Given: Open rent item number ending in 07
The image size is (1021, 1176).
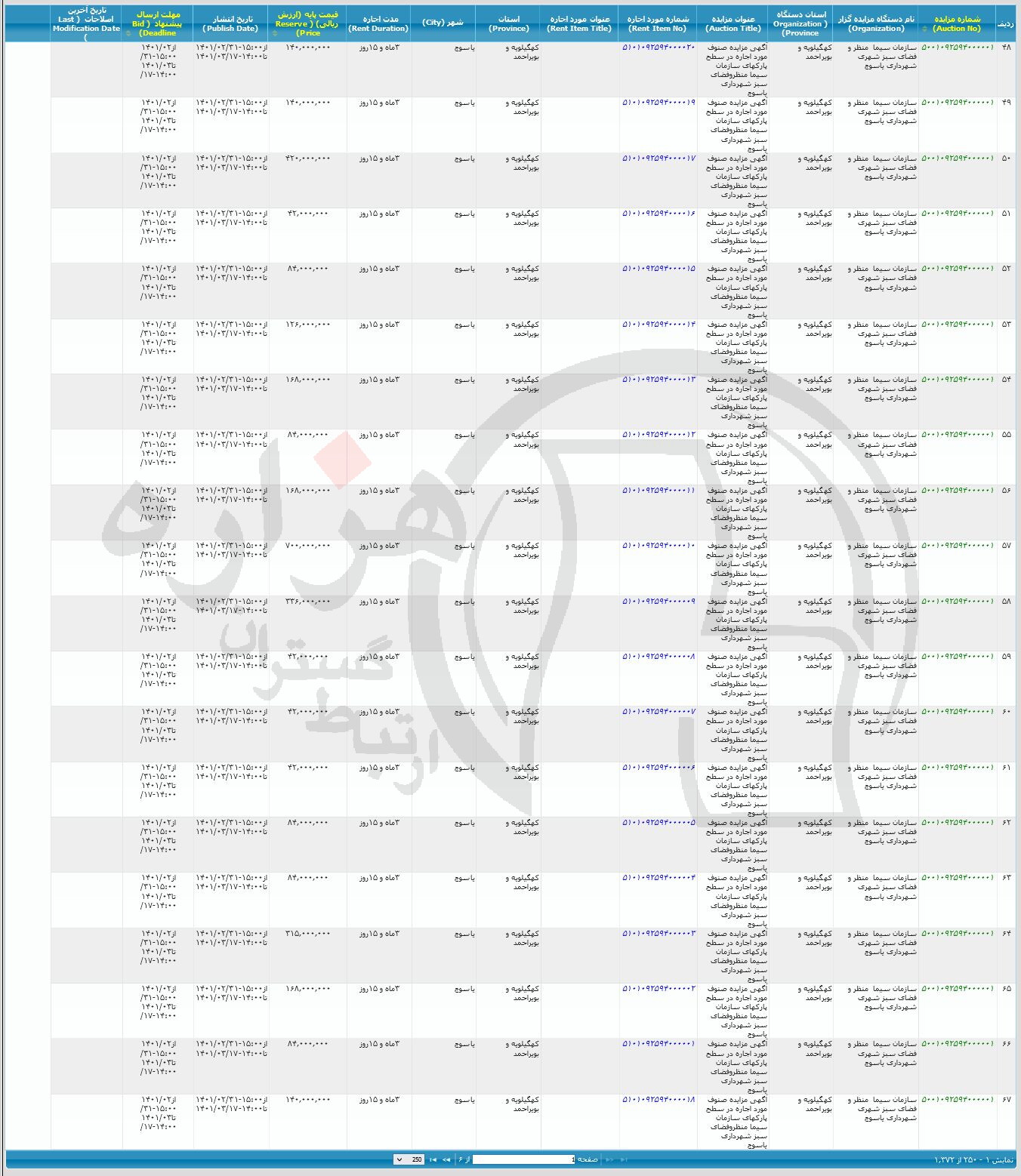Looking at the screenshot, I should 658,712.
